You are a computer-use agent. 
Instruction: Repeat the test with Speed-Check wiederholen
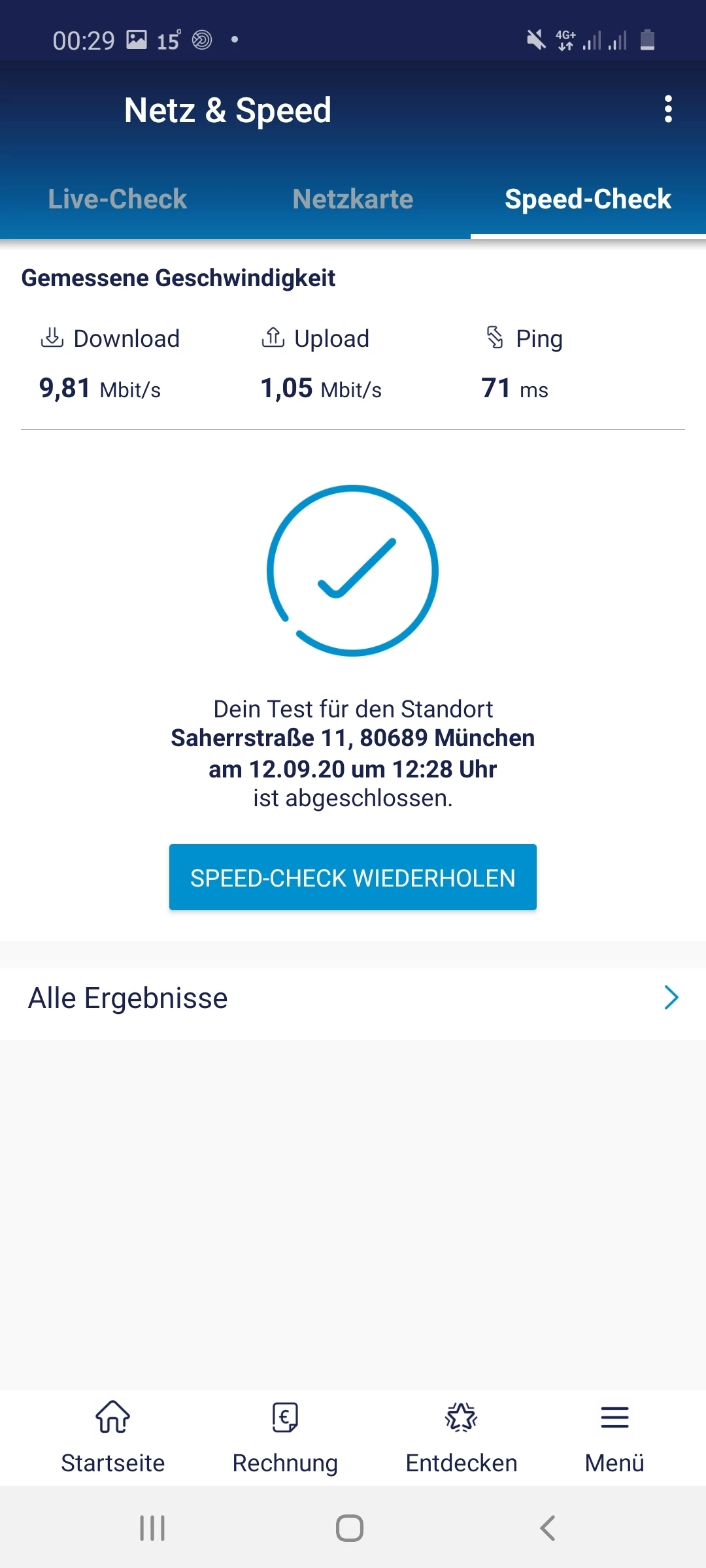point(353,877)
